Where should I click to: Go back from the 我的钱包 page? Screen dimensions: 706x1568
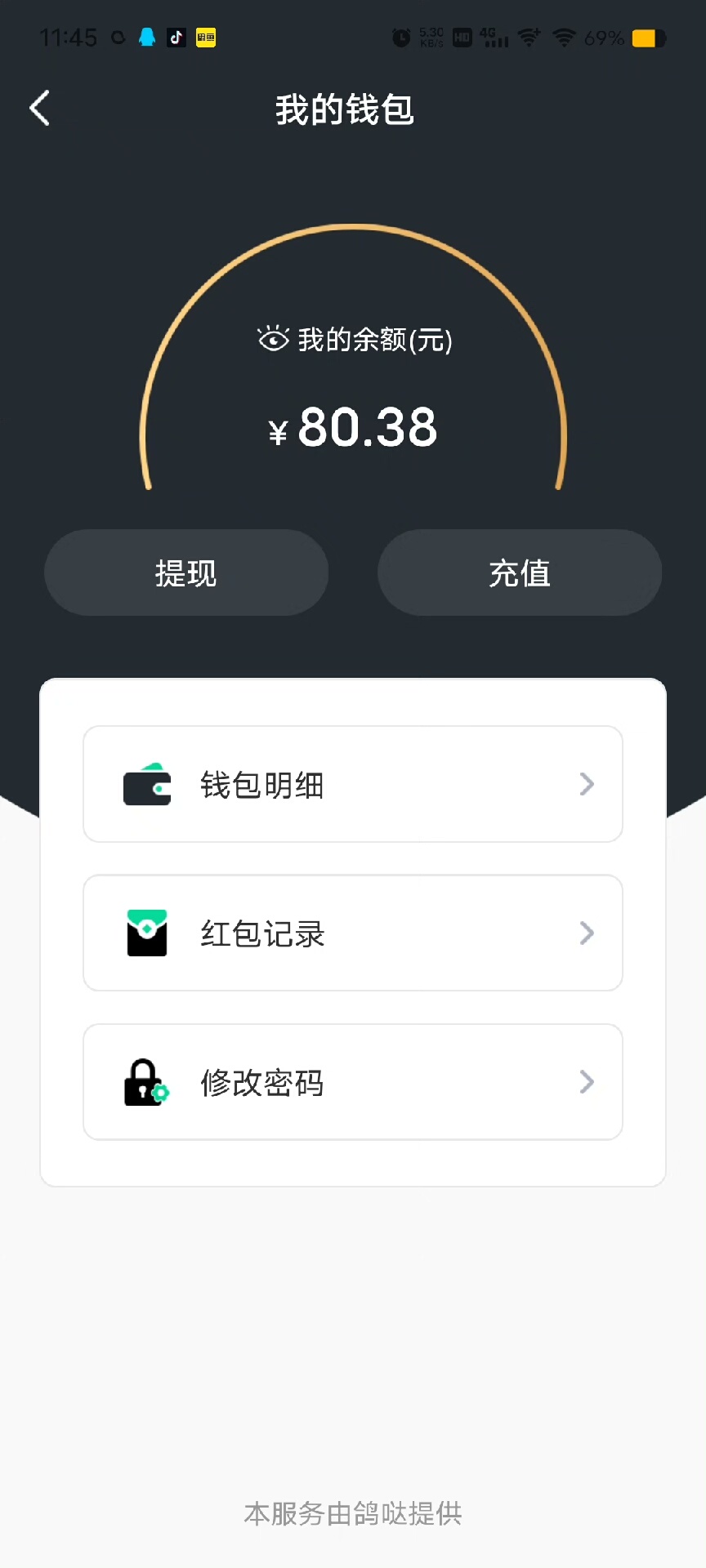coord(39,108)
